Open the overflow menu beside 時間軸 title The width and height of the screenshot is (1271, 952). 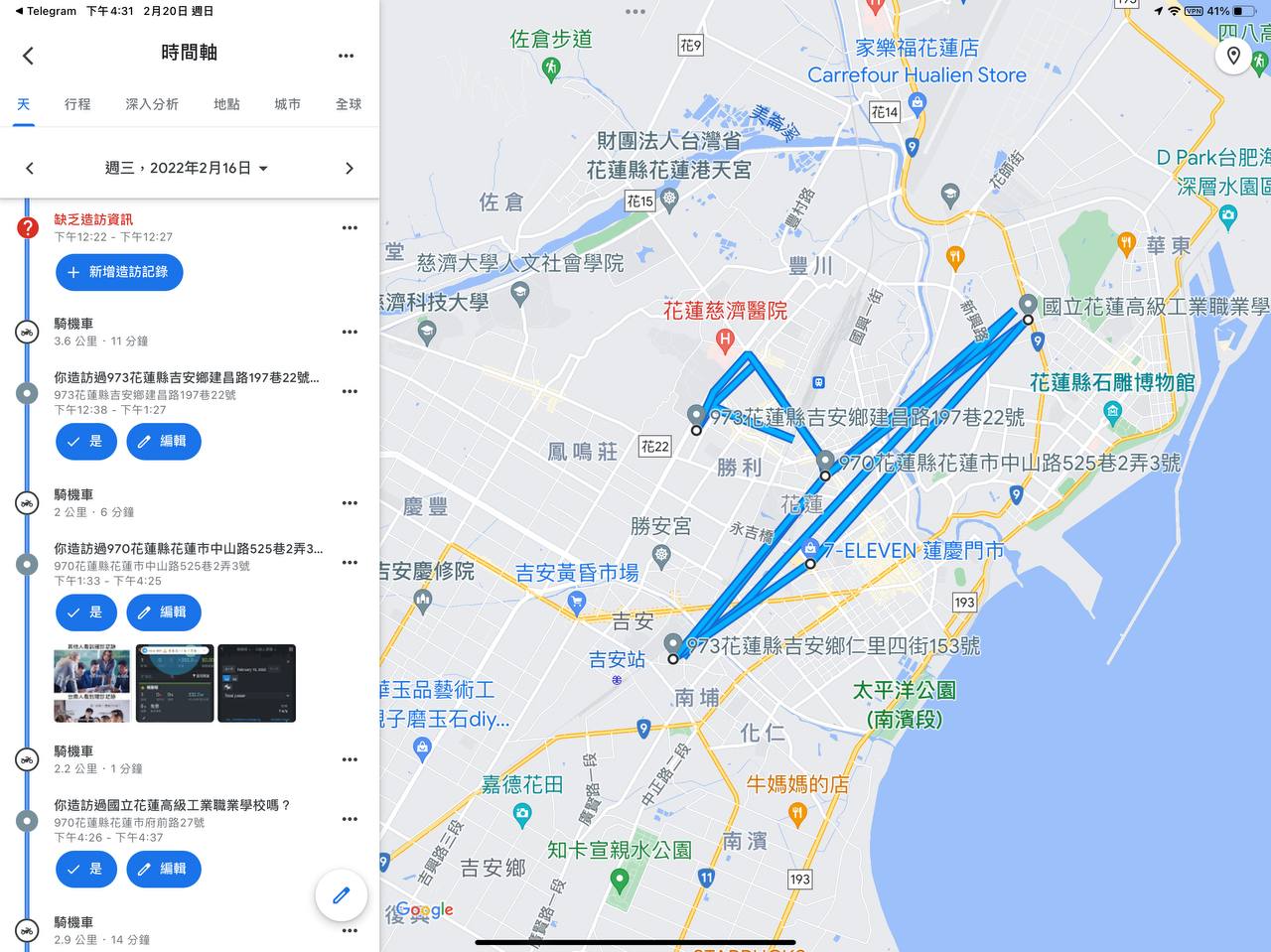346,56
